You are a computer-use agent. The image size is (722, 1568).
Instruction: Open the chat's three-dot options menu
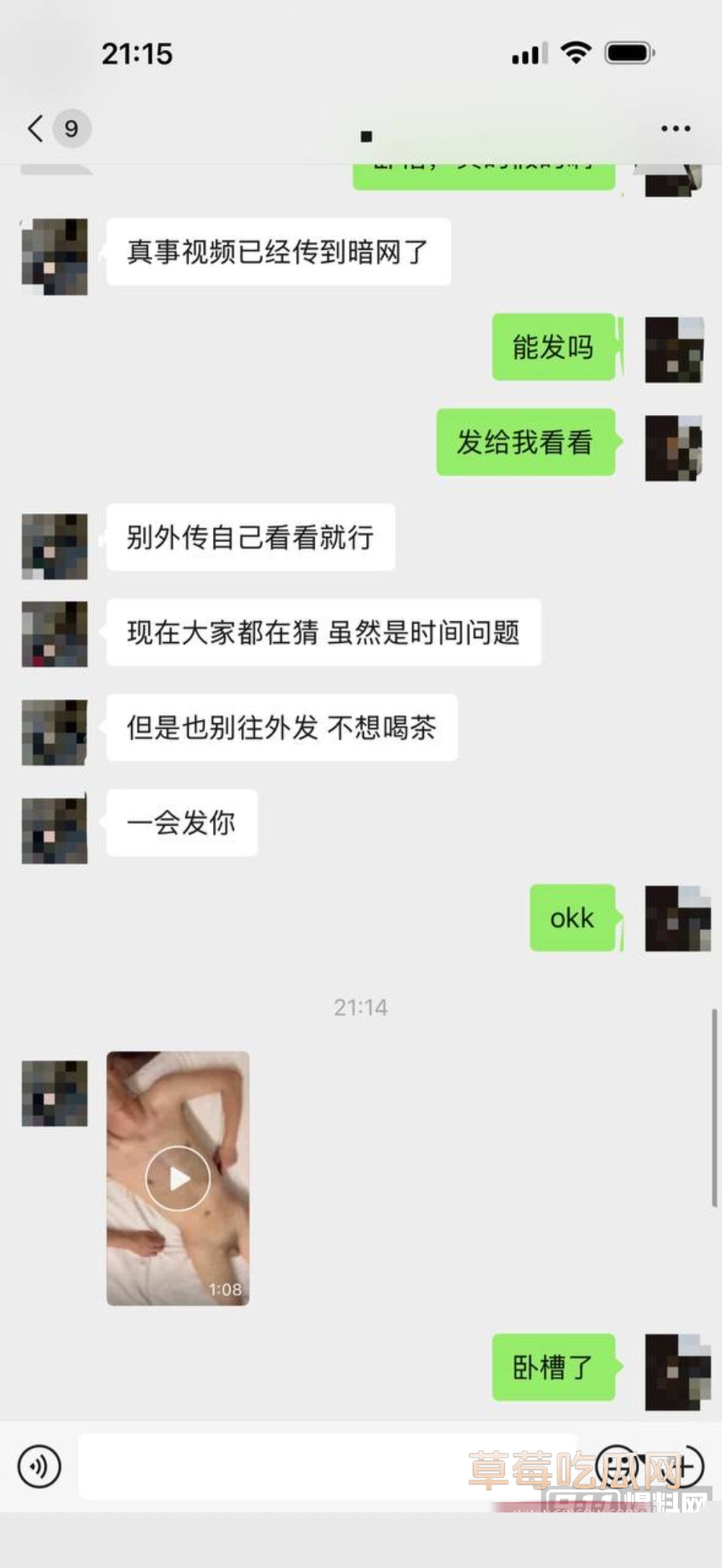[675, 128]
